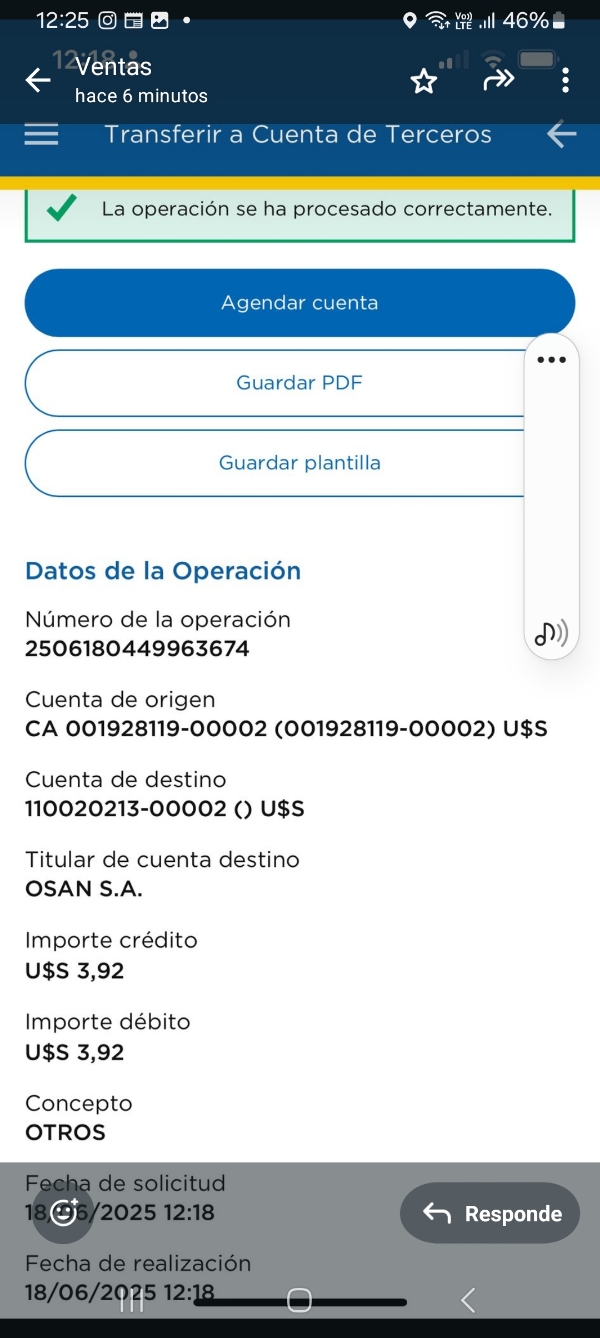Tap the Responde reply button
Screen dimensions: 600x1338
click(x=490, y=1213)
